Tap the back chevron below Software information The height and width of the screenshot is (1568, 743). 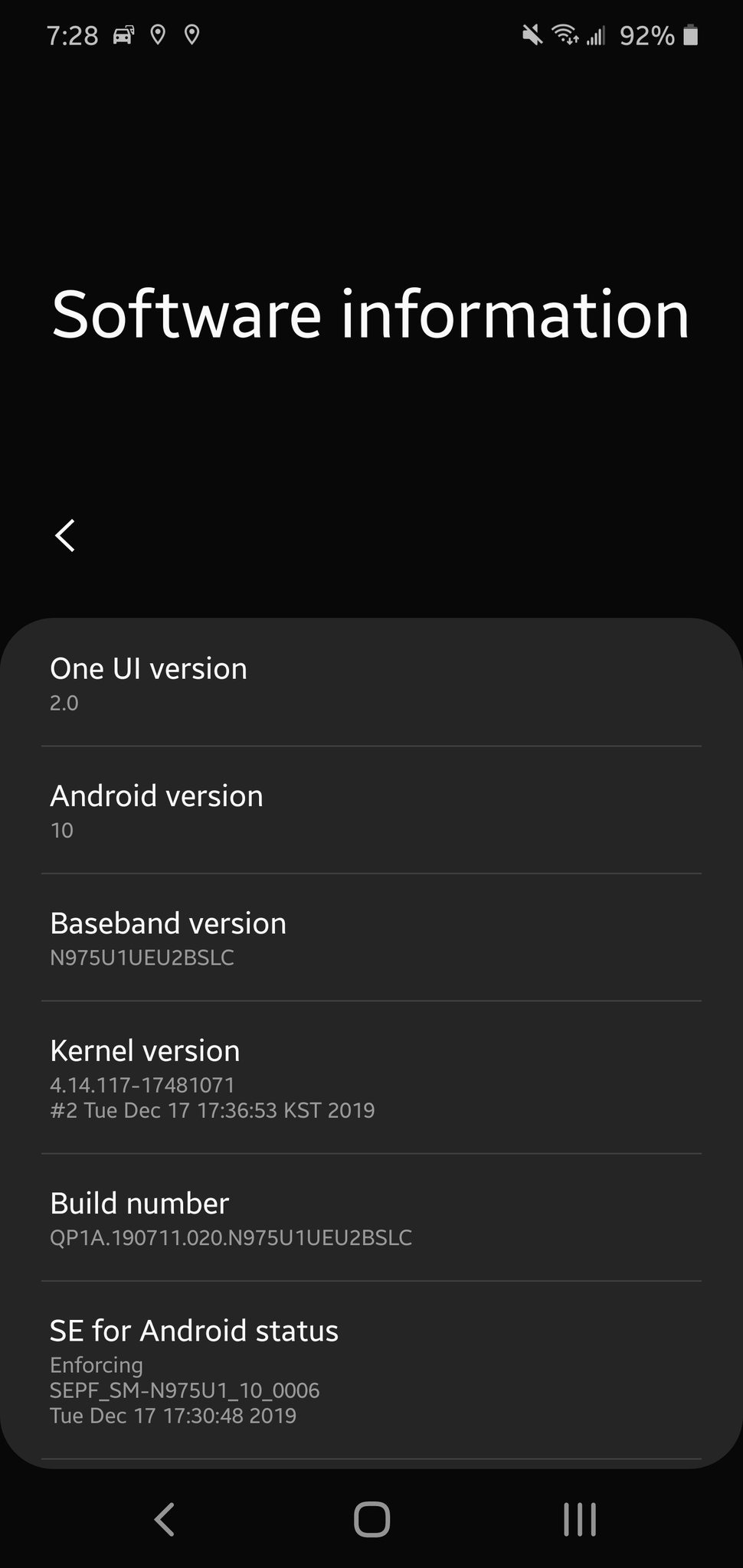[x=66, y=535]
